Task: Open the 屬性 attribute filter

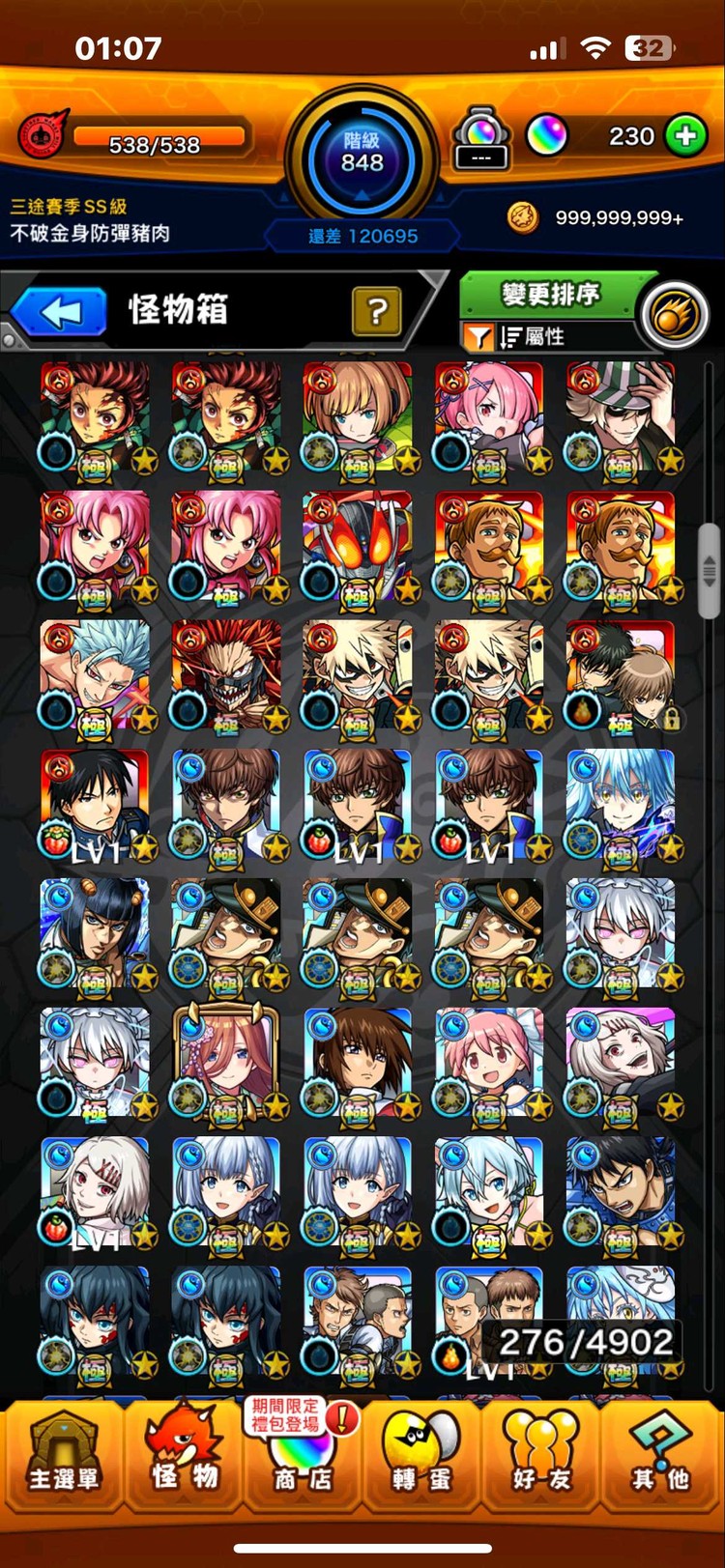Action: point(530,336)
